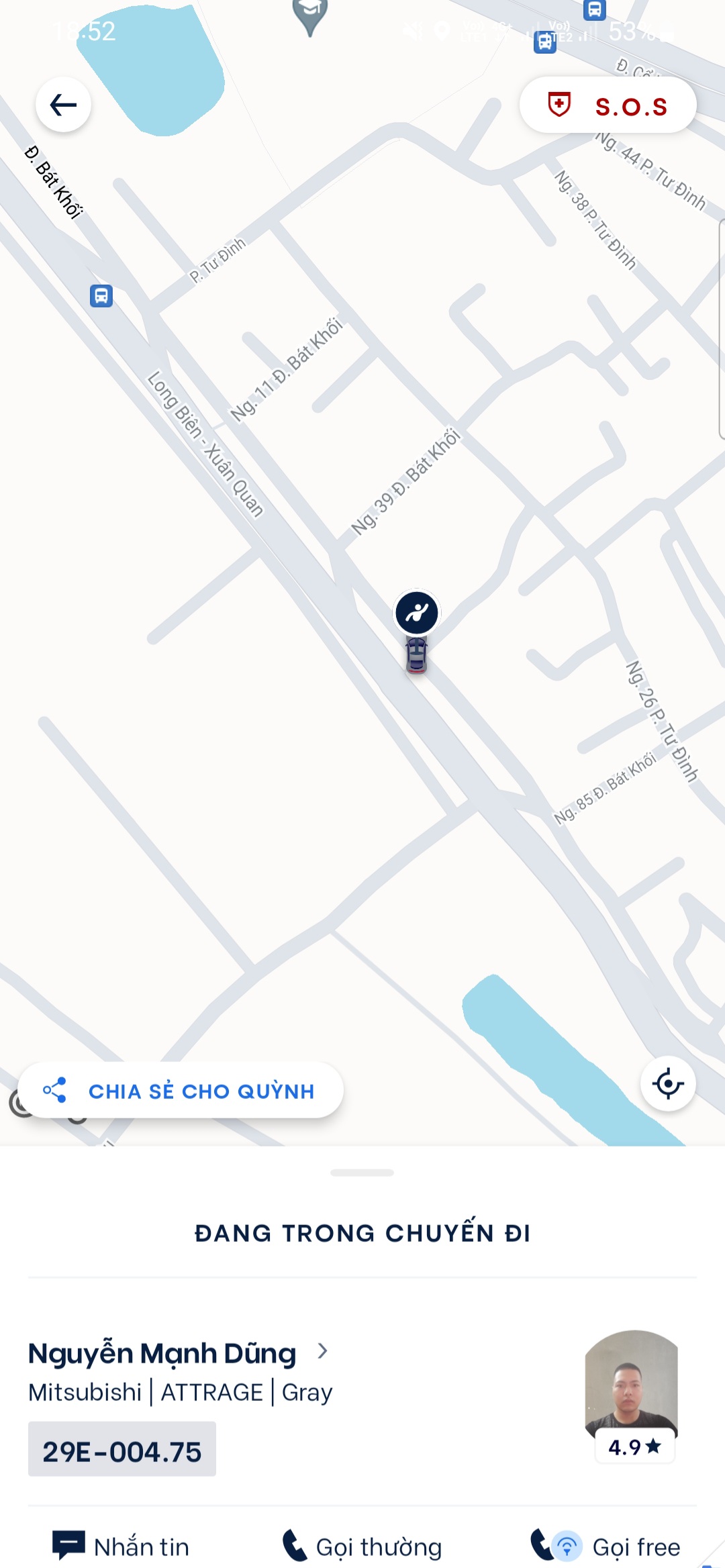
Task: Recenter map with the location target icon
Action: (668, 1083)
